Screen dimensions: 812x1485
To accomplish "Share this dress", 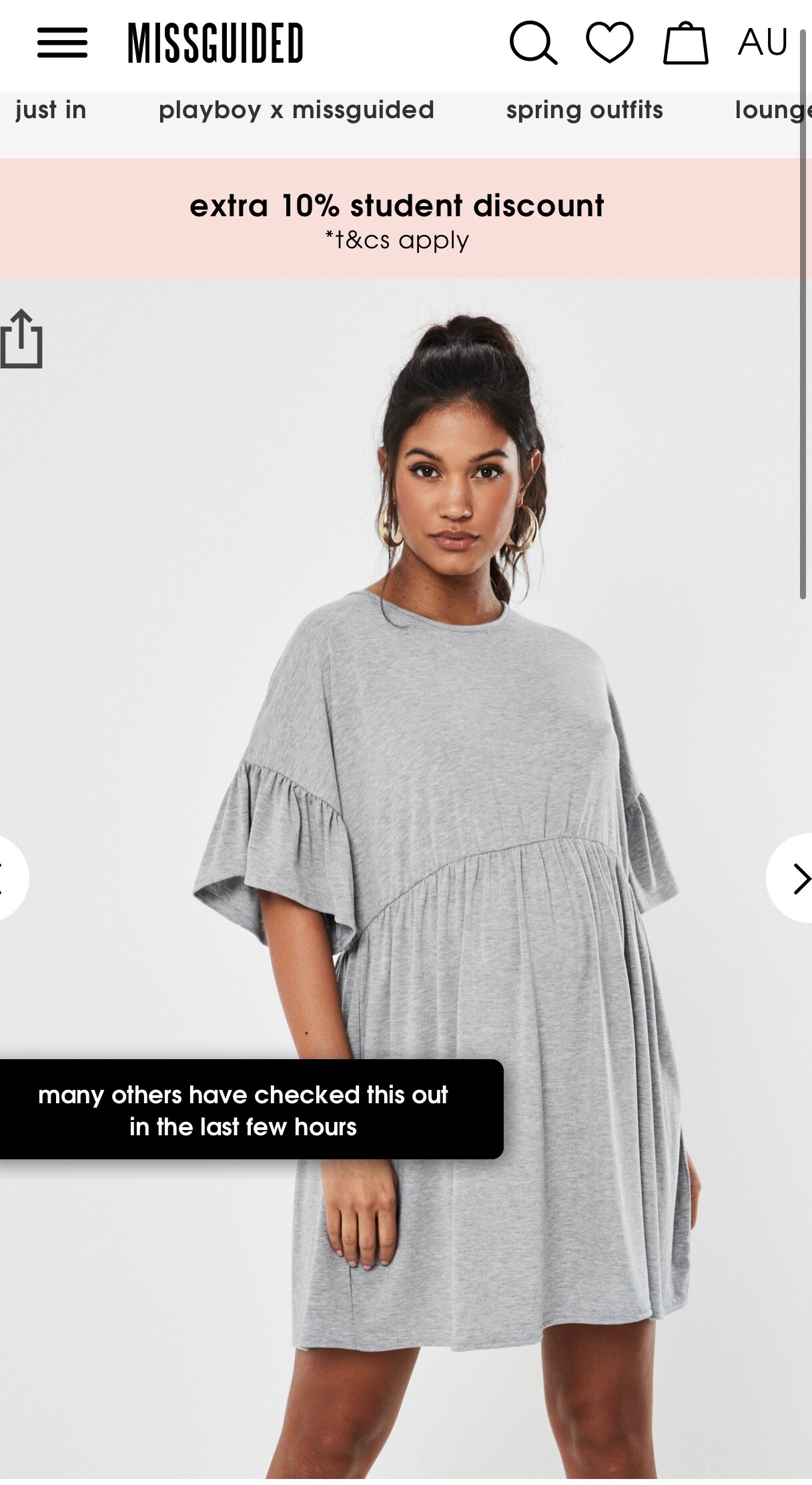I will [21, 338].
